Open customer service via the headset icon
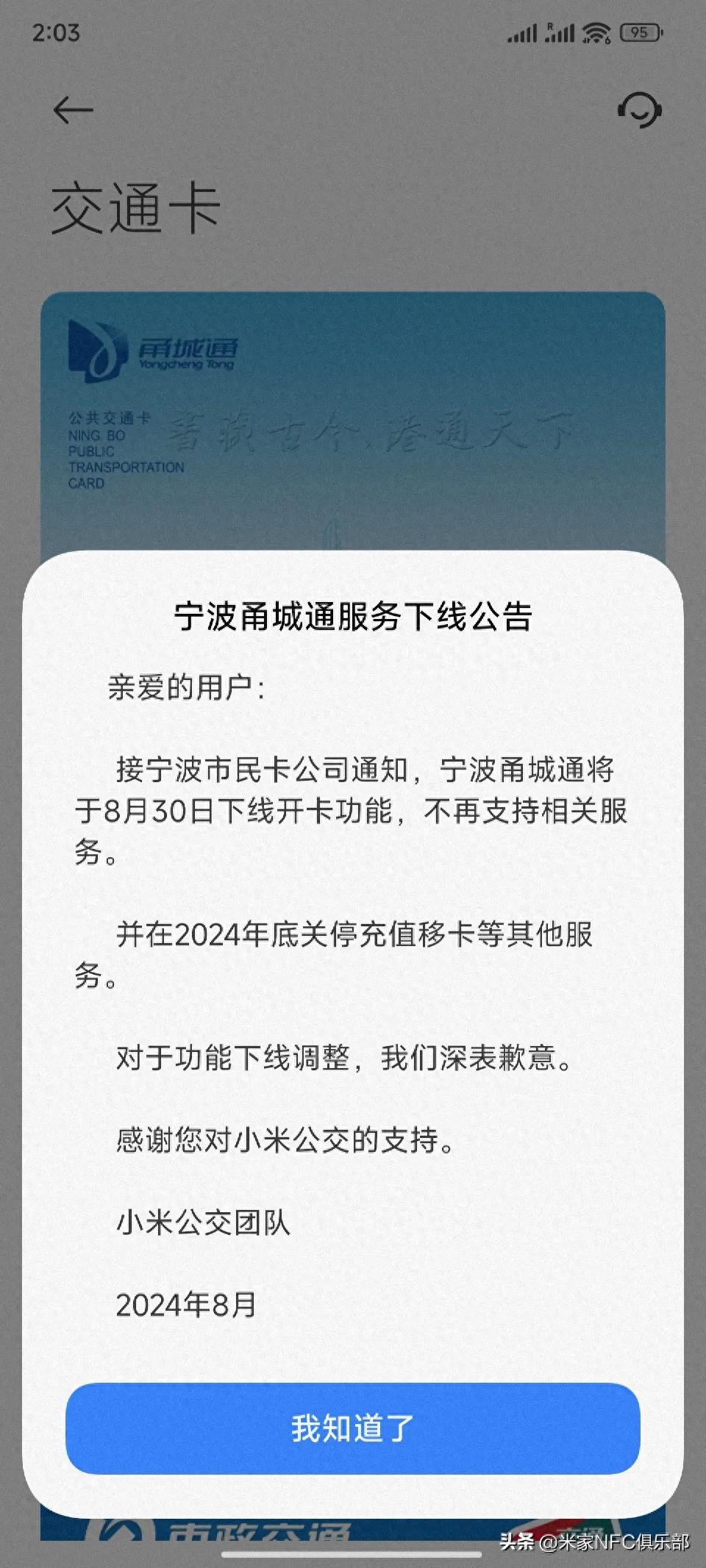706x1568 pixels. (x=638, y=110)
